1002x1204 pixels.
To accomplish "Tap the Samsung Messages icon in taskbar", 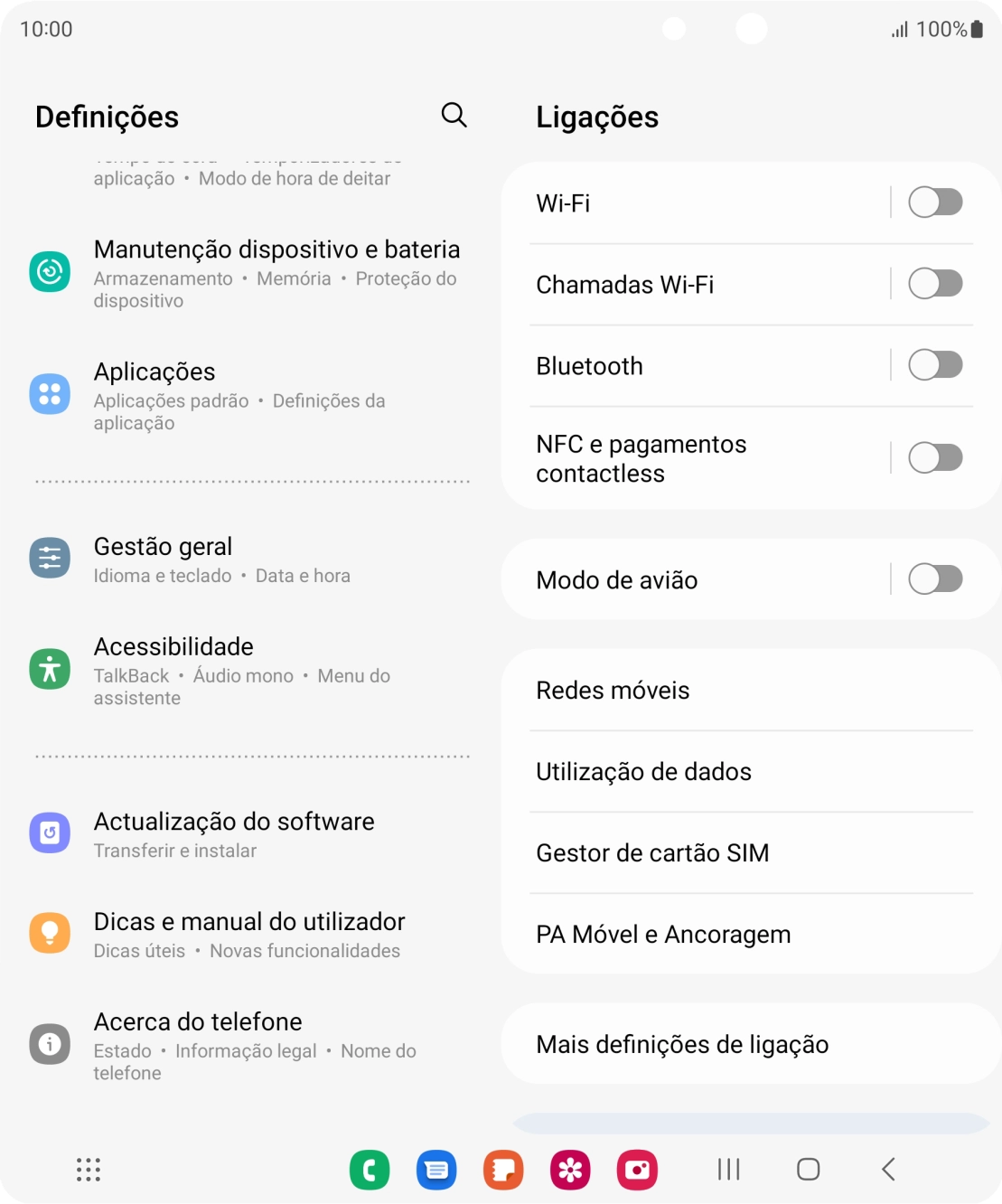I will point(435,1170).
